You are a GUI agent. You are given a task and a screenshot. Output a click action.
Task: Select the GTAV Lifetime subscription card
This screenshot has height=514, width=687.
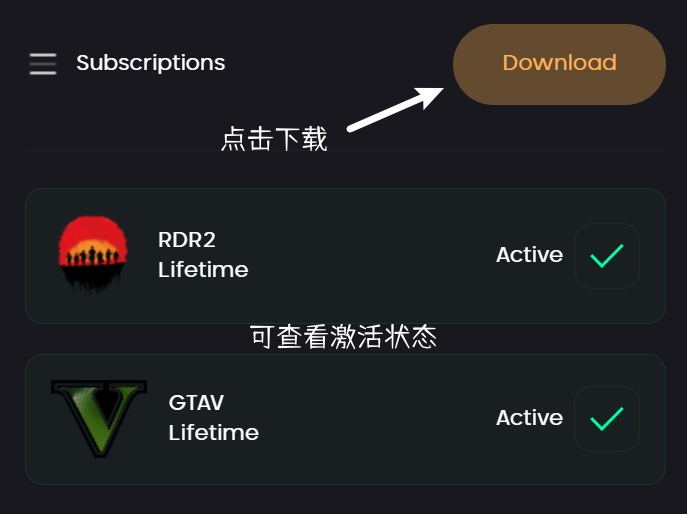tap(345, 419)
